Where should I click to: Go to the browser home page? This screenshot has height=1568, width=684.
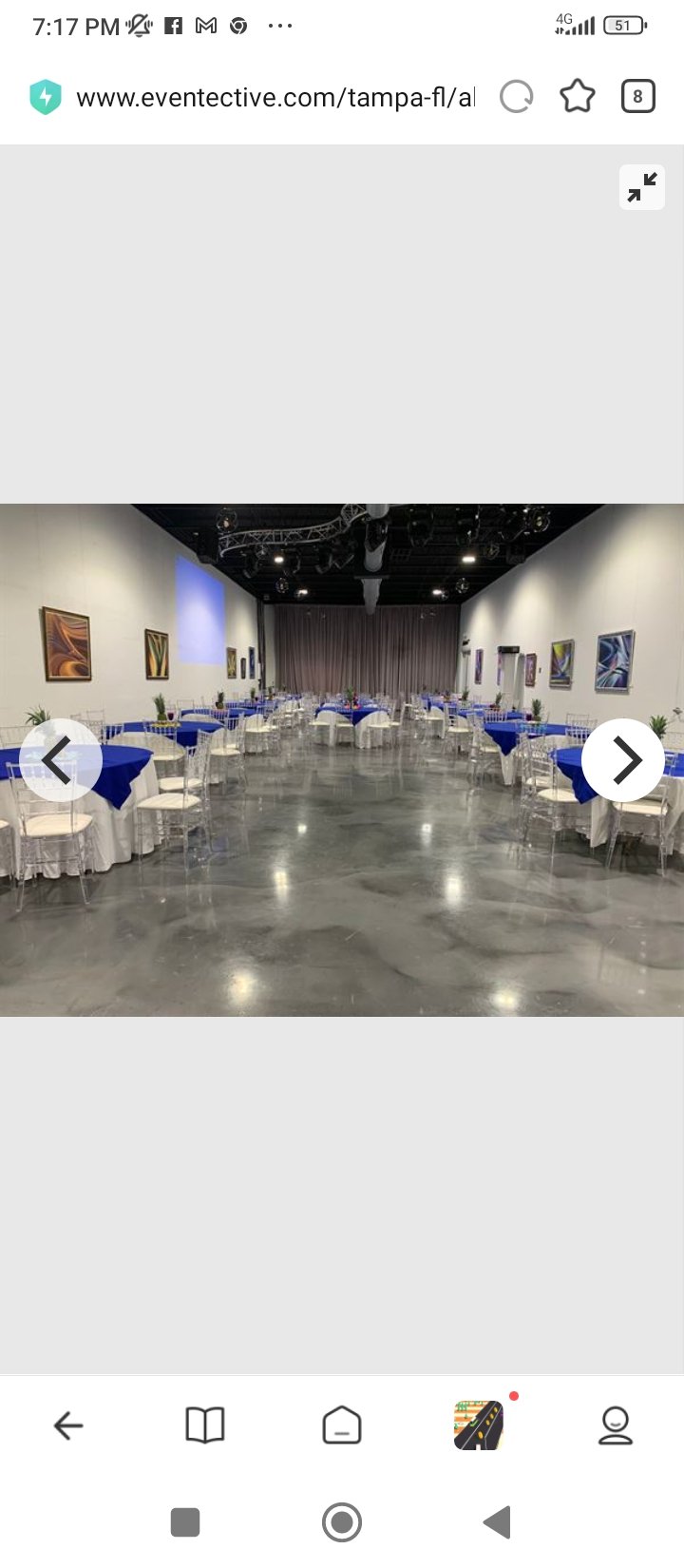pyautogui.click(x=342, y=1425)
